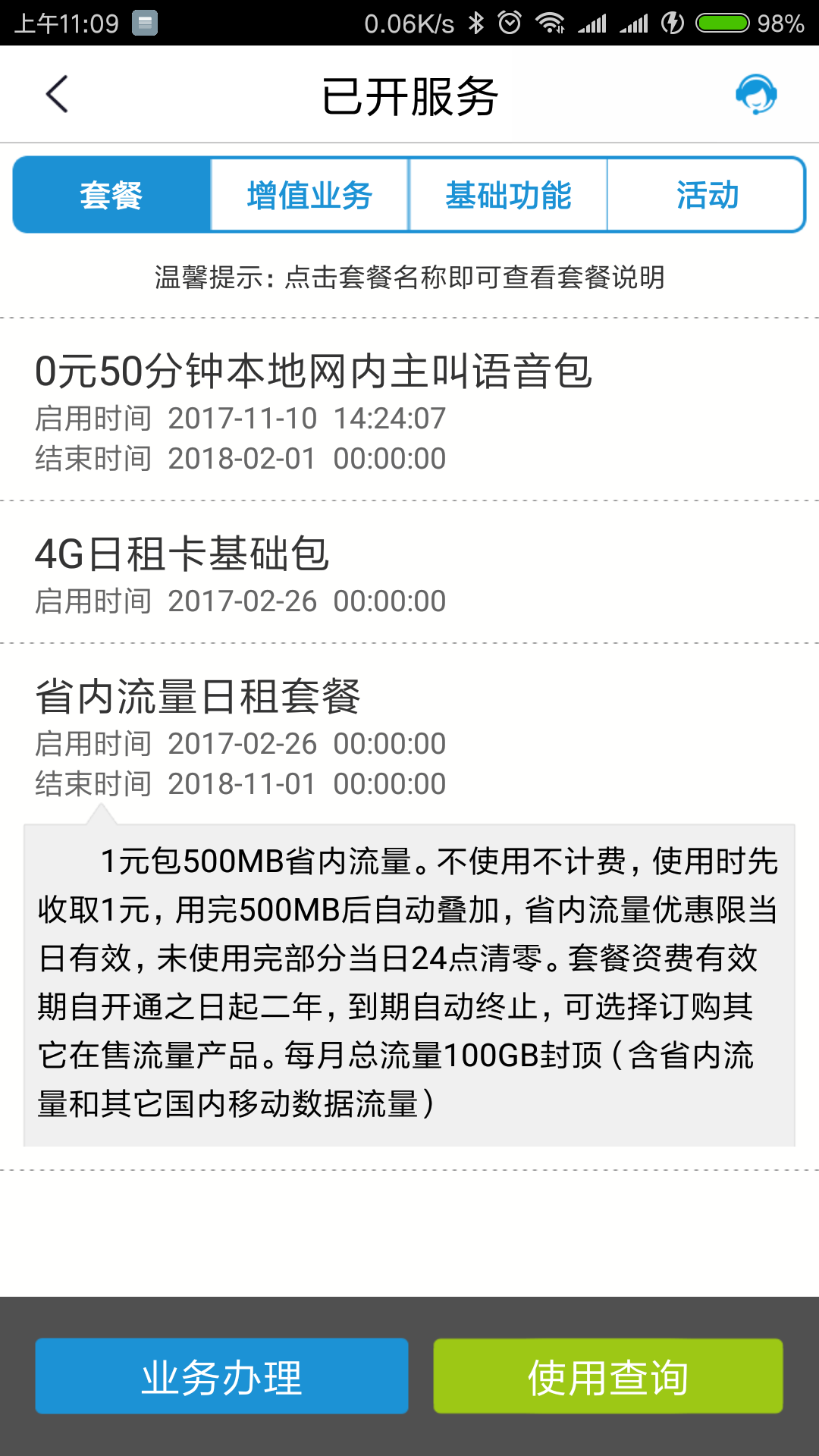Click the back arrow to return

tap(55, 94)
